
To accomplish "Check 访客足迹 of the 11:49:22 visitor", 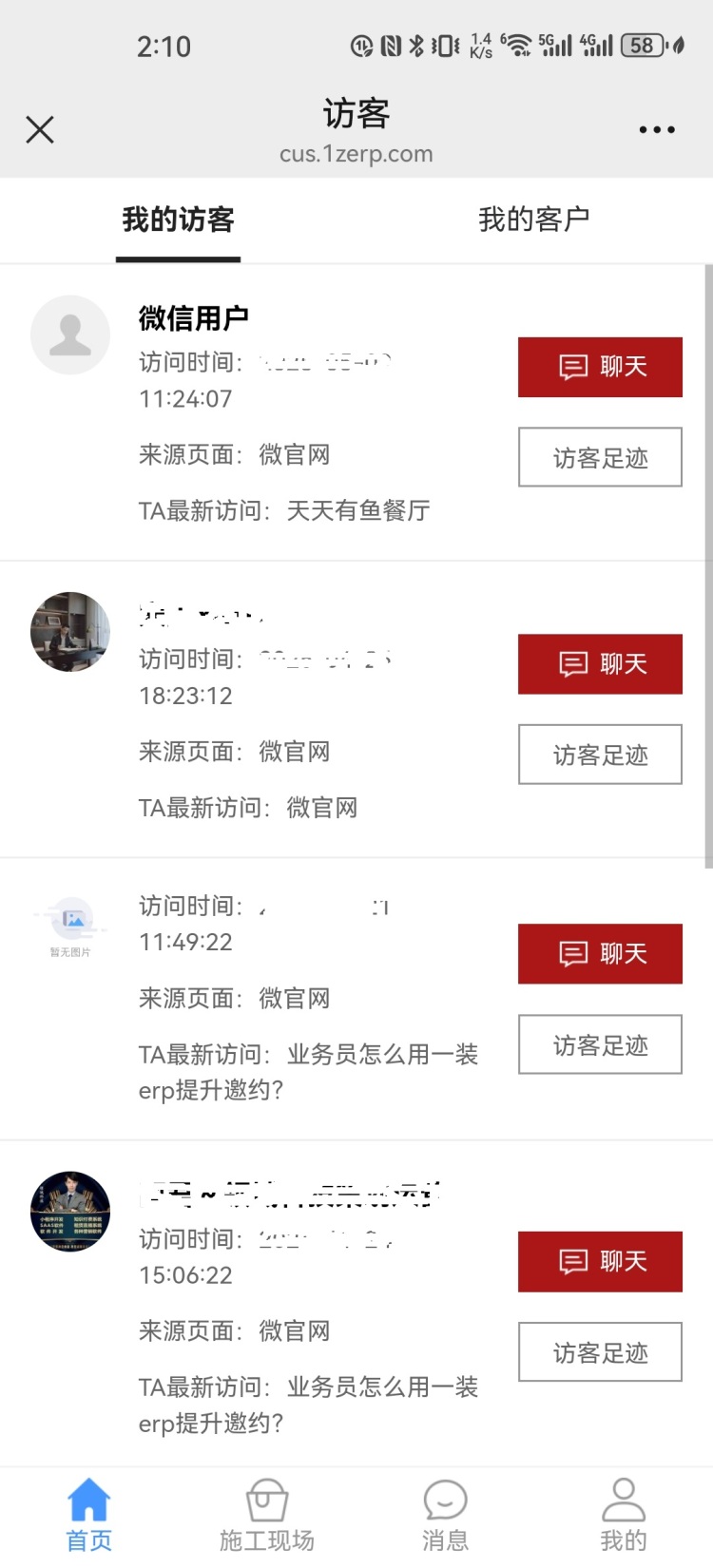I will (600, 1044).
